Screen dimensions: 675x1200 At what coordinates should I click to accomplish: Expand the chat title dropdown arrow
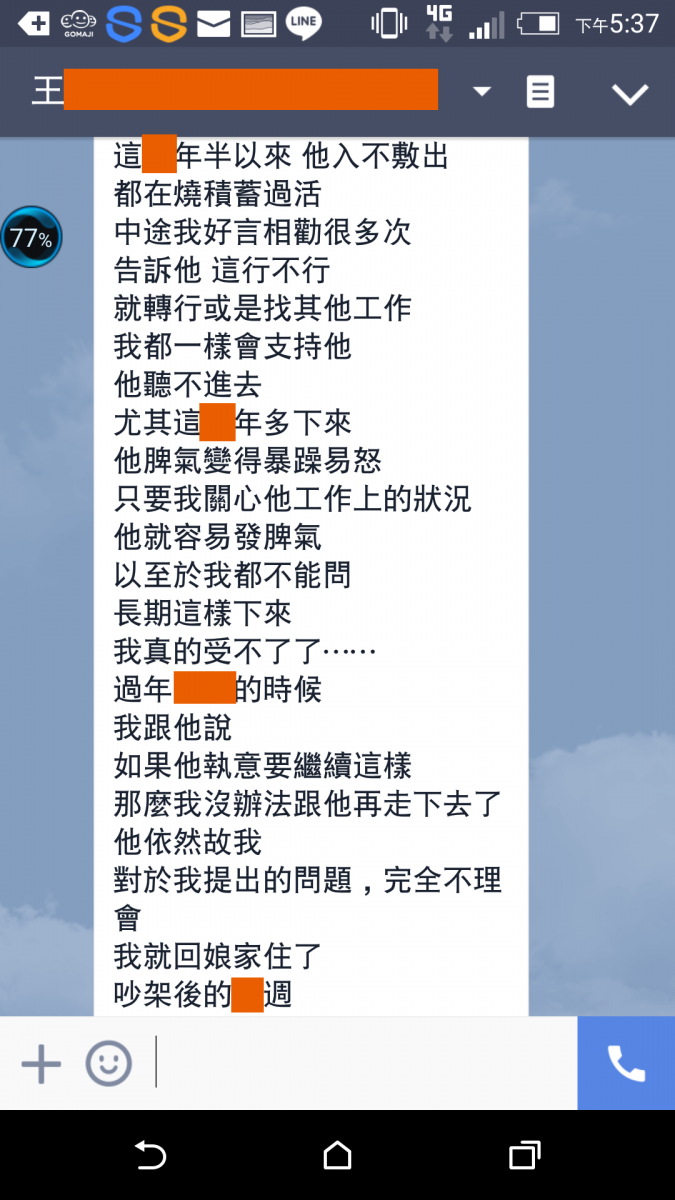(x=482, y=92)
